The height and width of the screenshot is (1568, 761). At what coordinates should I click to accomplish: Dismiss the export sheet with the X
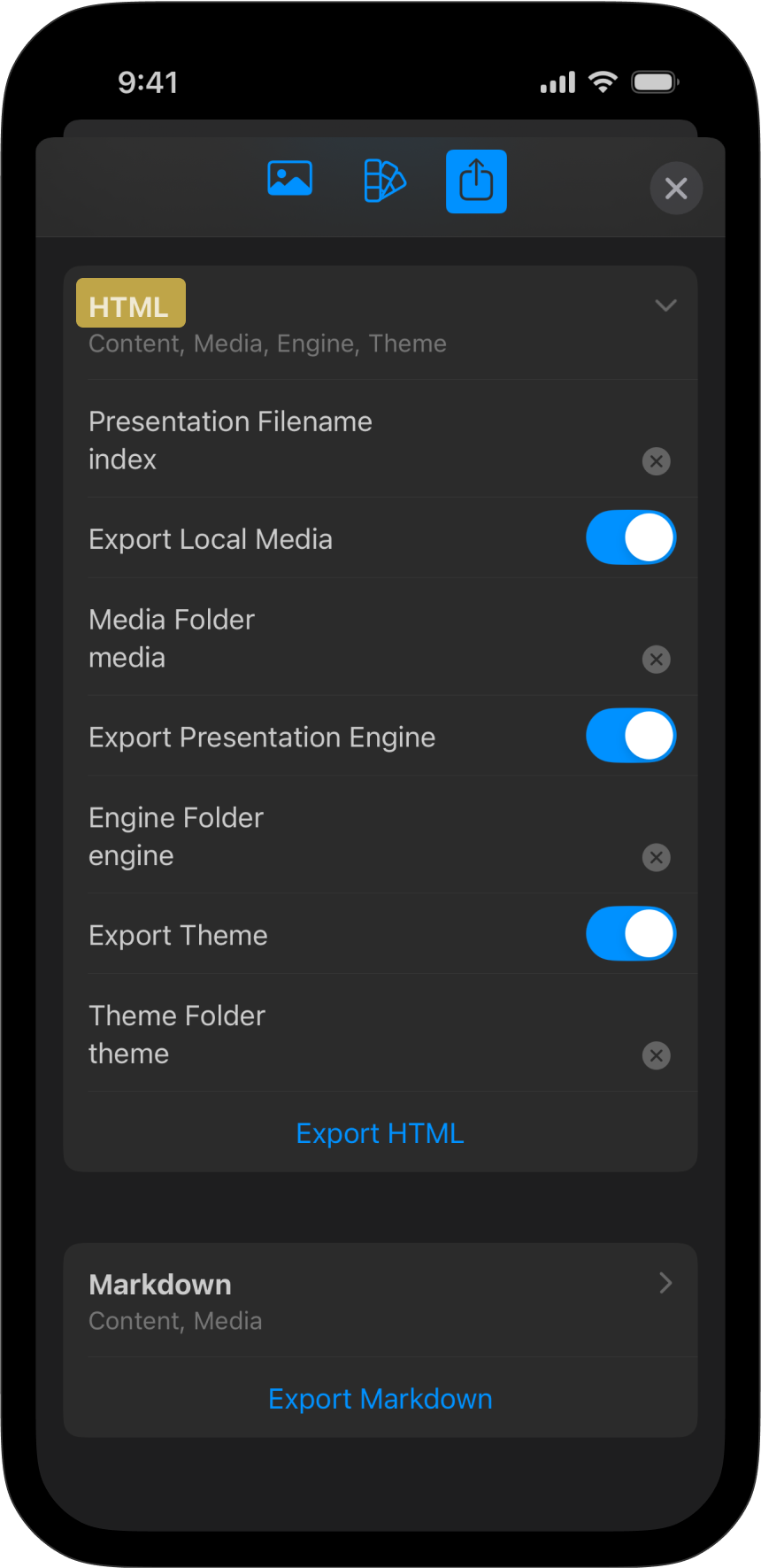click(x=676, y=188)
